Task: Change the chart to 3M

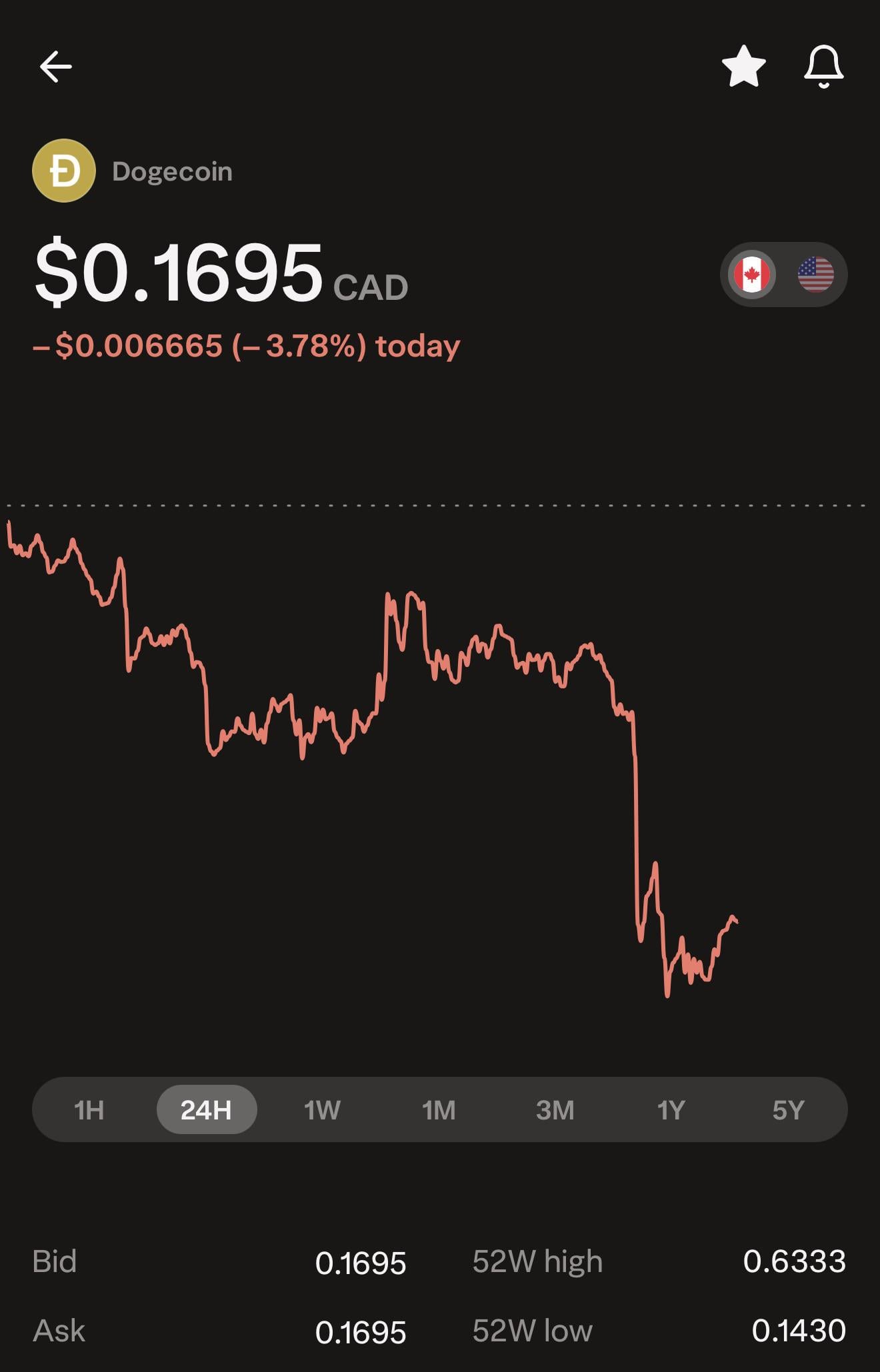Action: click(x=555, y=1110)
